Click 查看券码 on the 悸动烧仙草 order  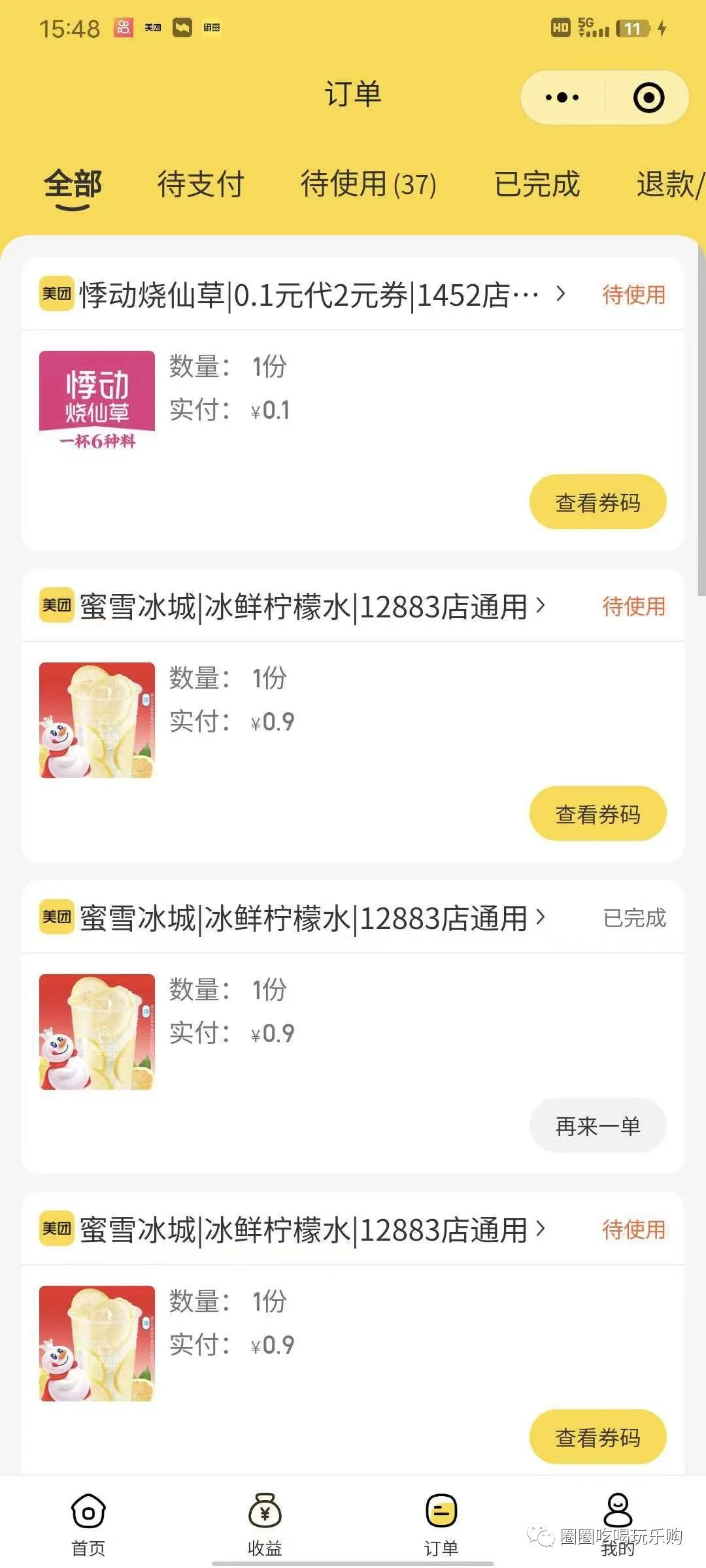(597, 501)
